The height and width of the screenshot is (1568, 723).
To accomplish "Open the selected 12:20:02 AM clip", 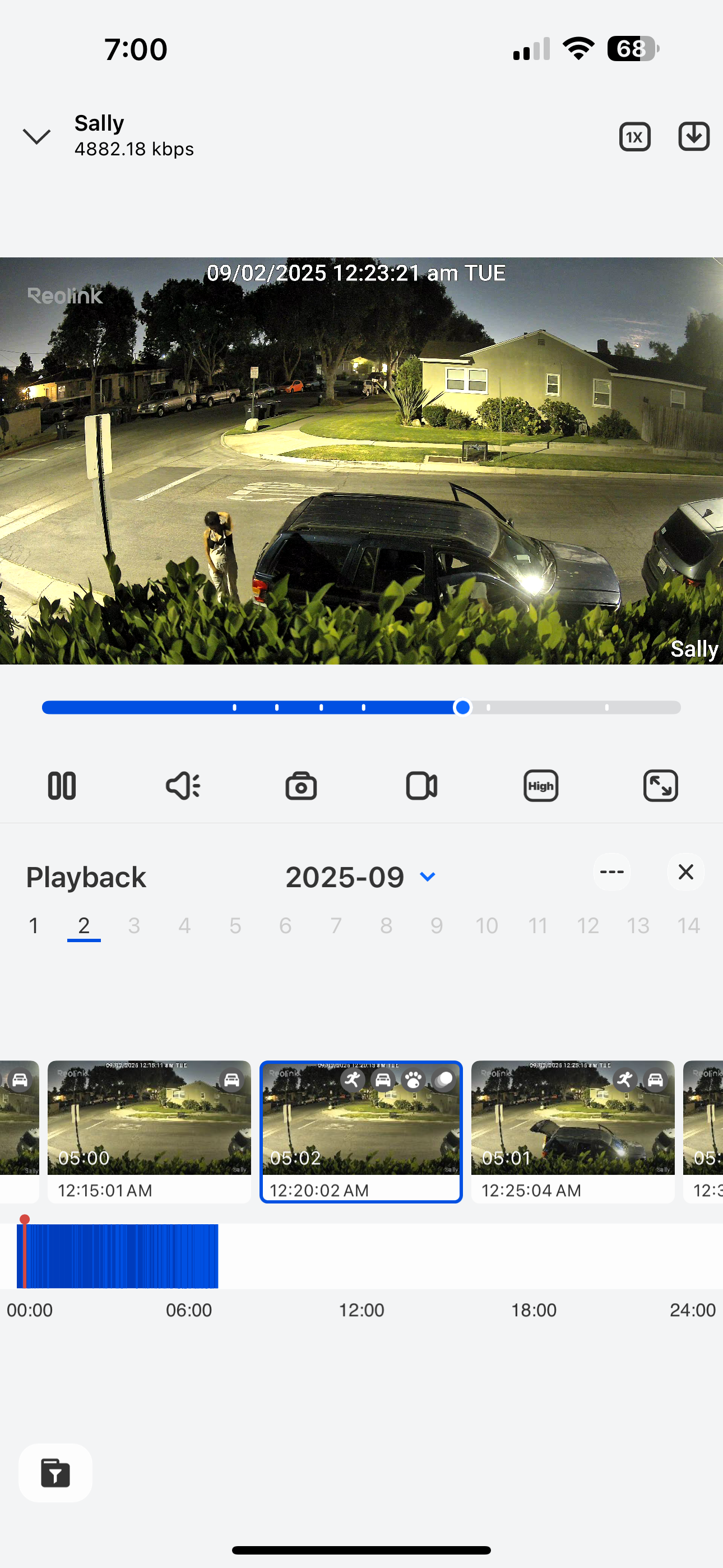I will click(x=361, y=1132).
